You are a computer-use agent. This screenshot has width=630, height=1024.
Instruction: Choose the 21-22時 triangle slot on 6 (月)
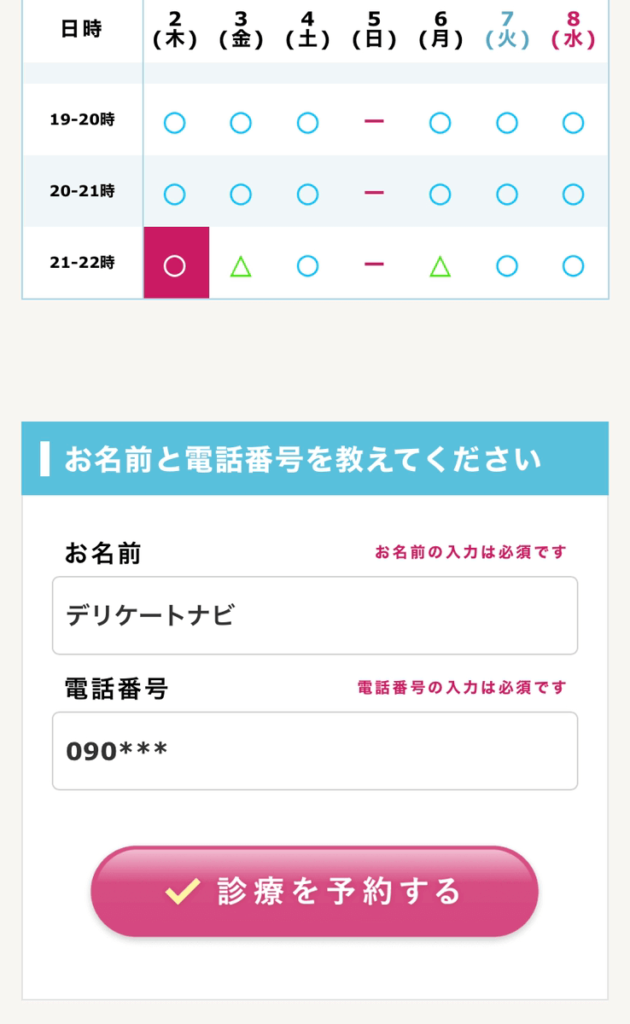point(440,266)
